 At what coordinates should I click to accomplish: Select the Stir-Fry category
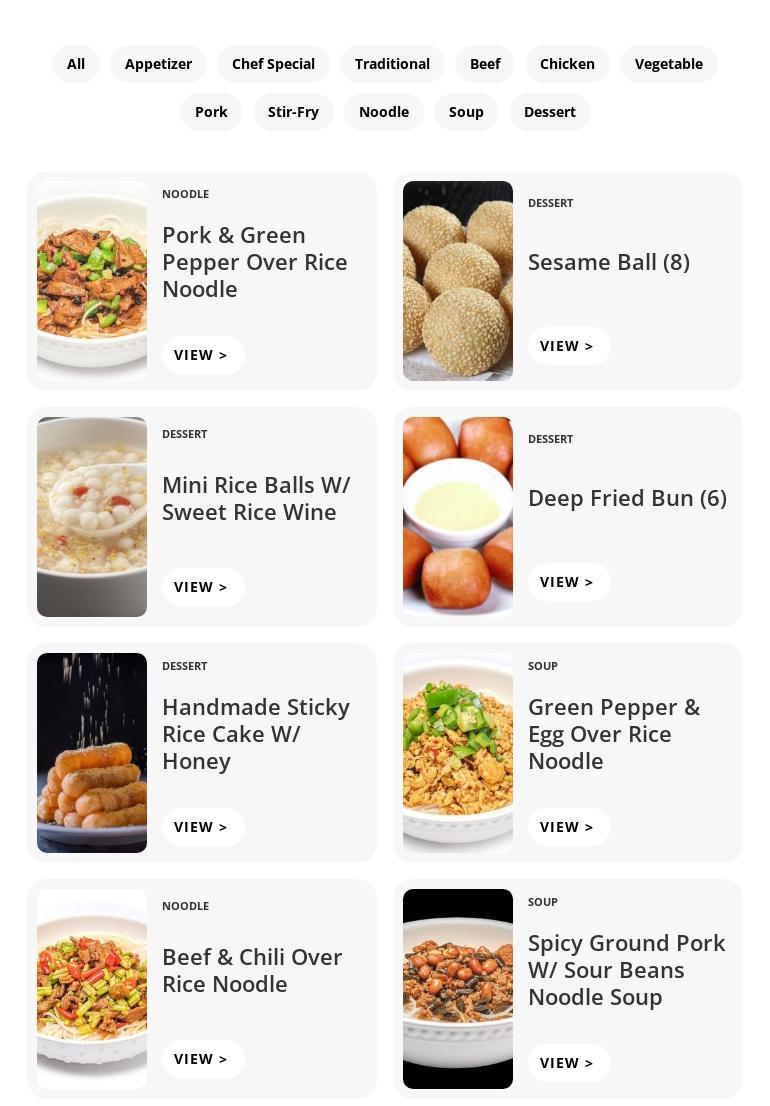293,112
